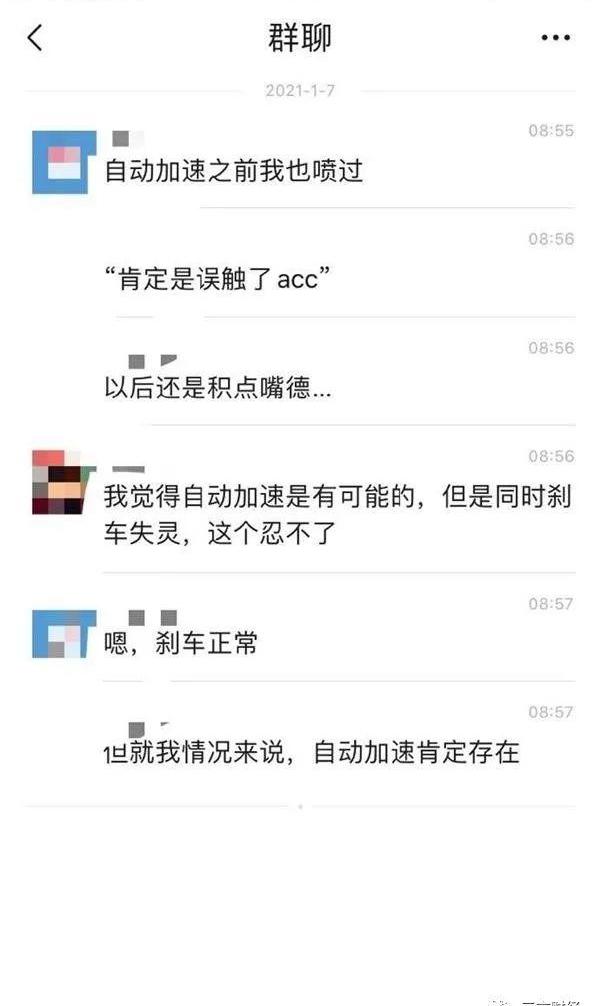Open avatar beside the 我觉得自动加速是有可能的 message

[64, 482]
